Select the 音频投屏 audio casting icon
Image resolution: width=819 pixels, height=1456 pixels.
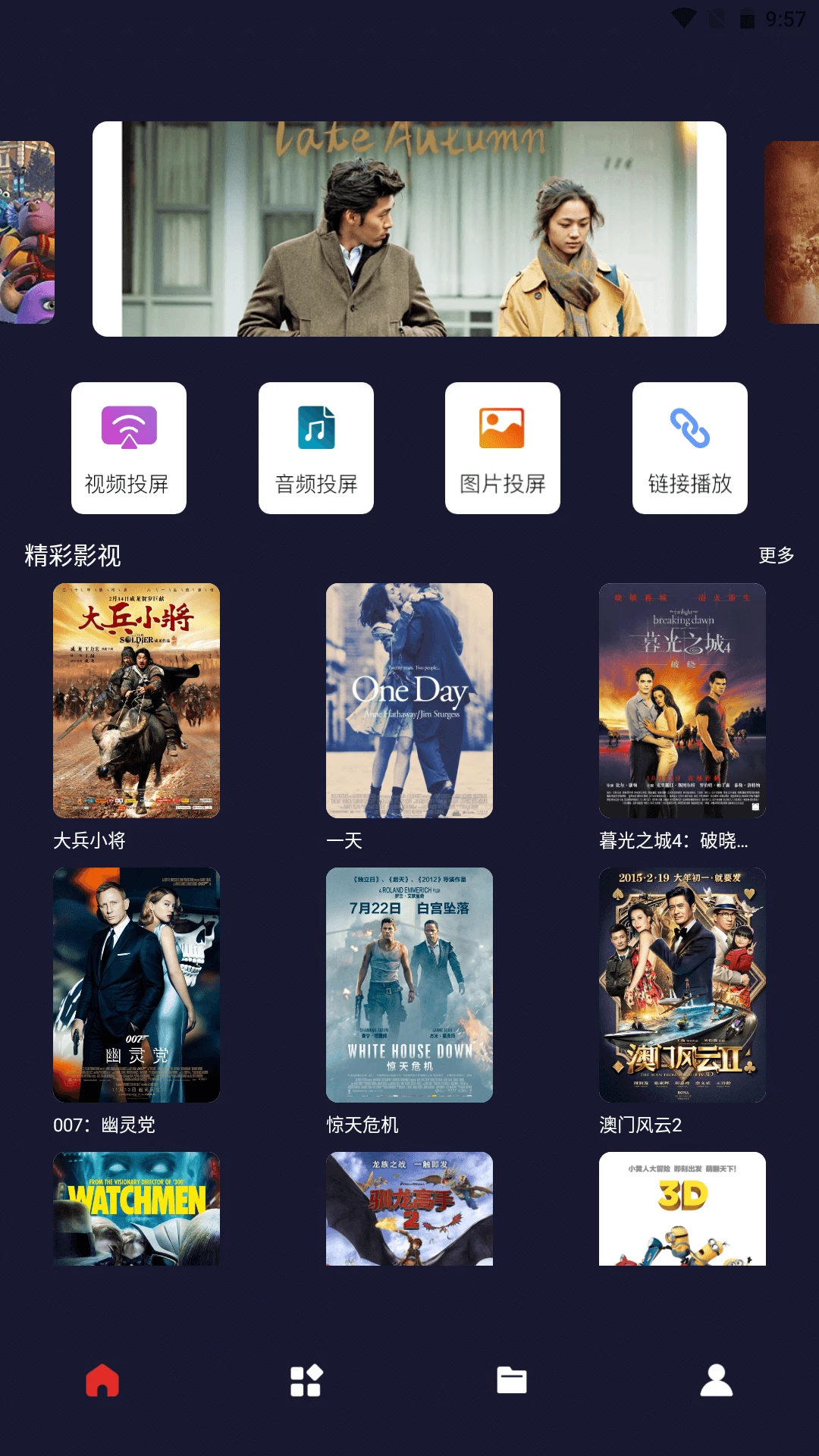pos(315,447)
